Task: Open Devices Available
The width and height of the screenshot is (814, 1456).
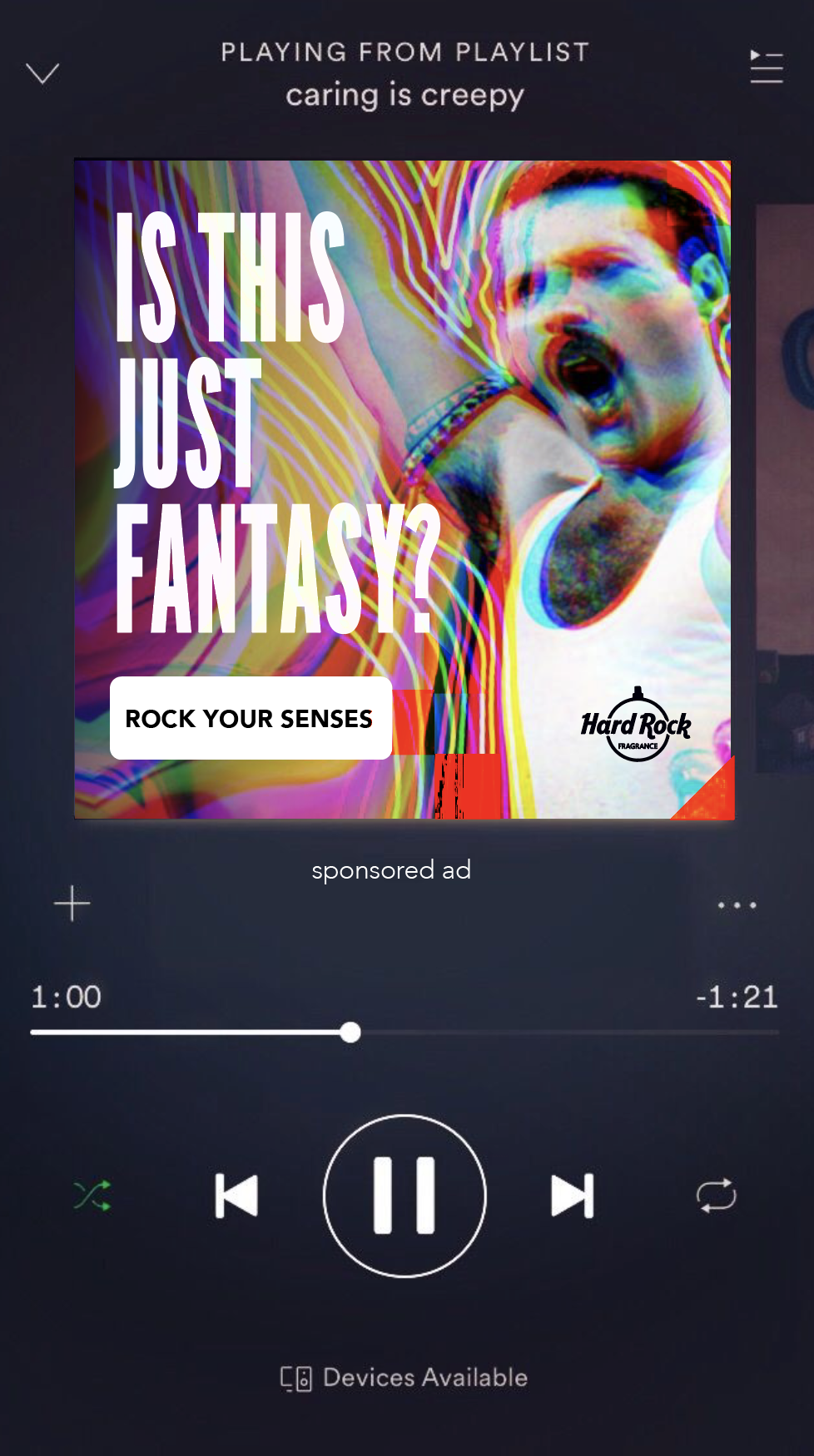Action: point(405,1378)
